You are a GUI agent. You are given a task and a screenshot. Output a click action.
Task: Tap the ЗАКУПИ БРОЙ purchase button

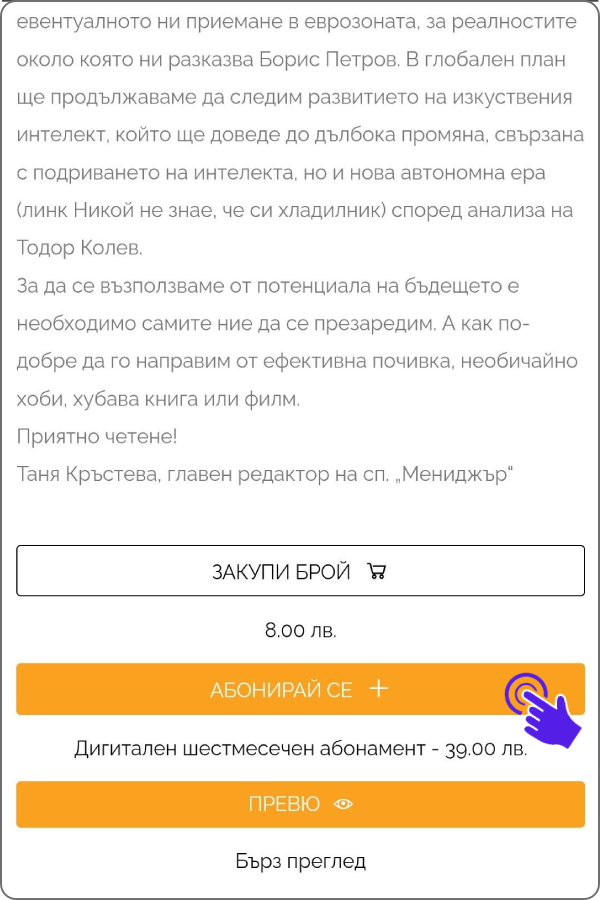coord(300,571)
